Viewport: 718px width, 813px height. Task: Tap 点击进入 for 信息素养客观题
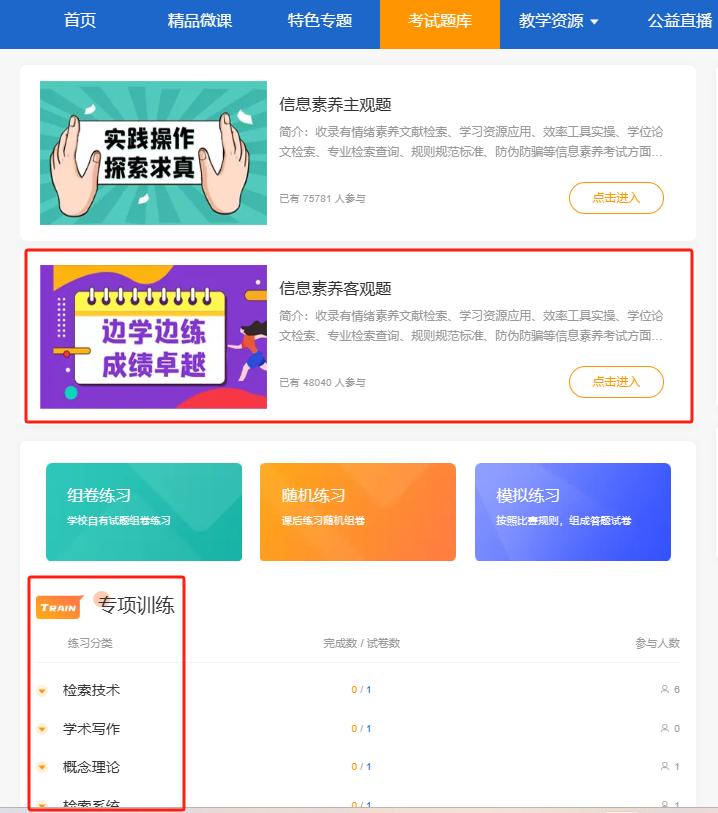(x=616, y=382)
